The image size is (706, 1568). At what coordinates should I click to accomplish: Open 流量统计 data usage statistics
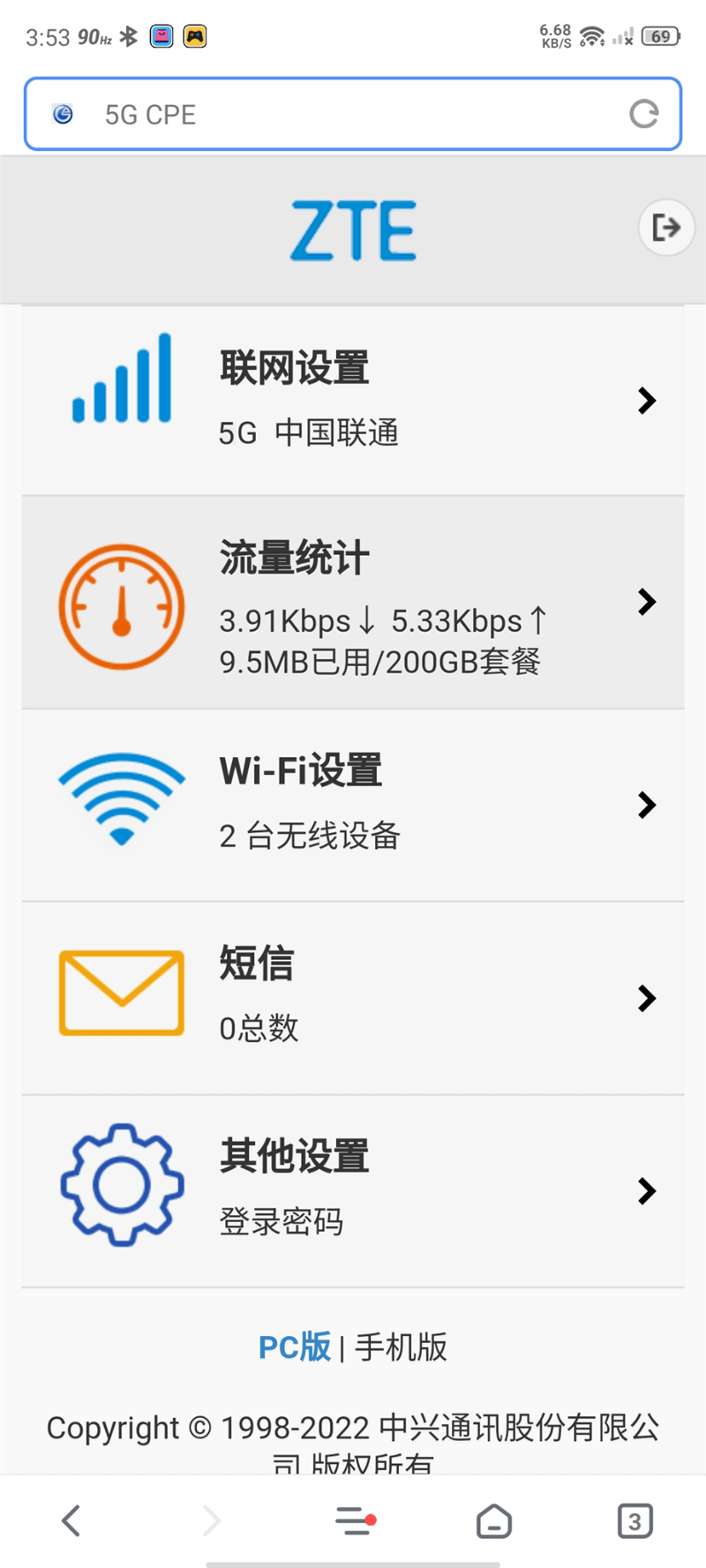pyautogui.click(x=353, y=603)
